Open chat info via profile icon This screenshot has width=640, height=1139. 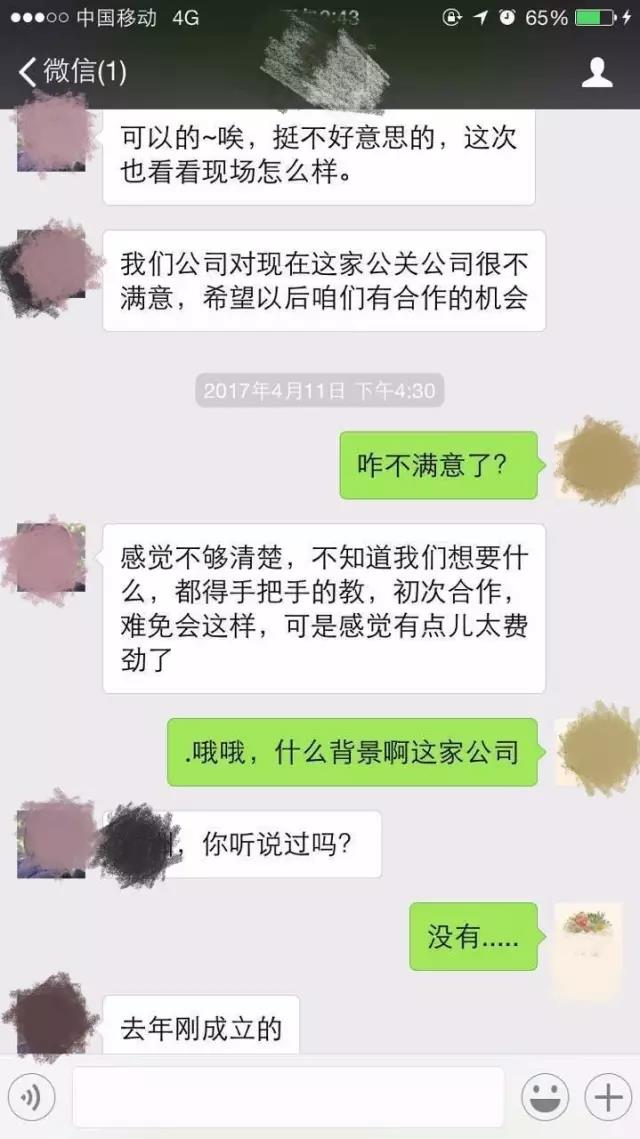pyautogui.click(x=597, y=72)
